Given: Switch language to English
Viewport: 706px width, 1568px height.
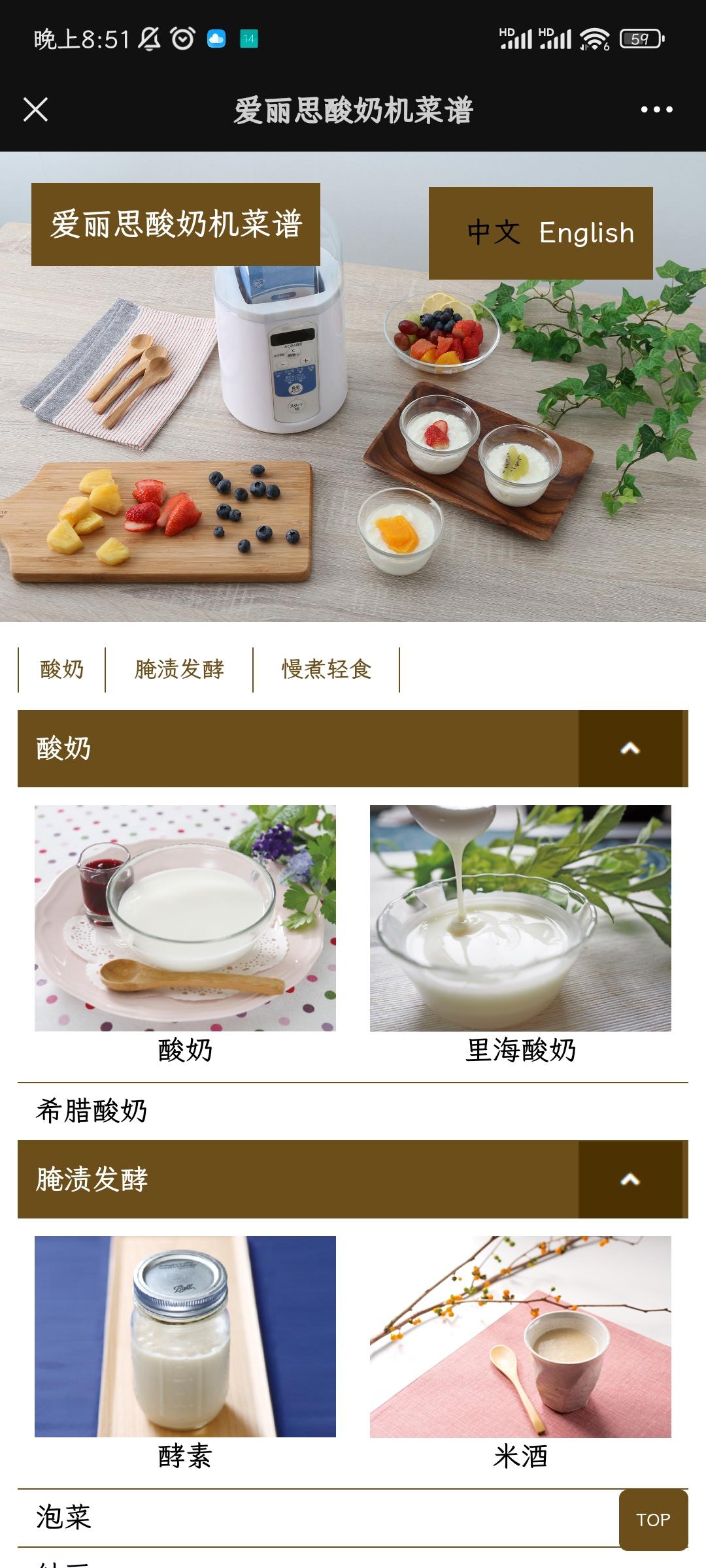Looking at the screenshot, I should [586, 233].
